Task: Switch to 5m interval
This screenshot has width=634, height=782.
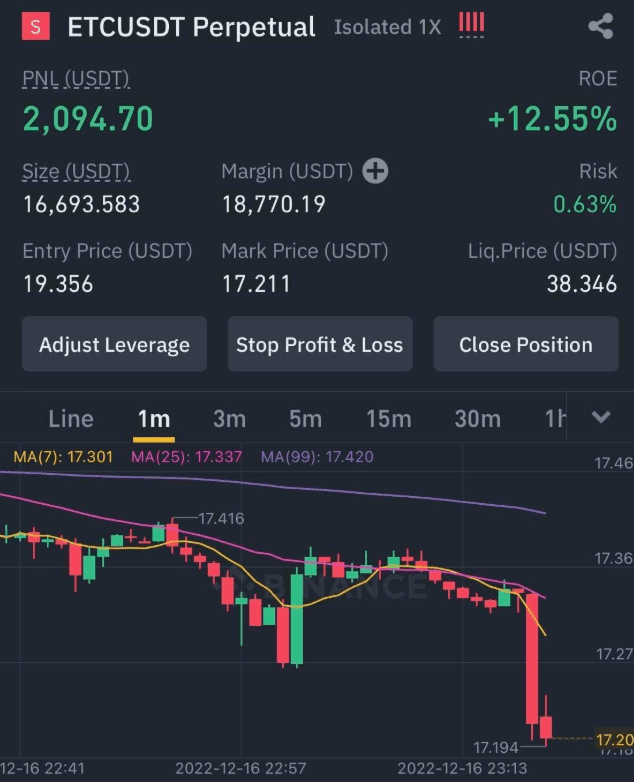Action: [305, 419]
